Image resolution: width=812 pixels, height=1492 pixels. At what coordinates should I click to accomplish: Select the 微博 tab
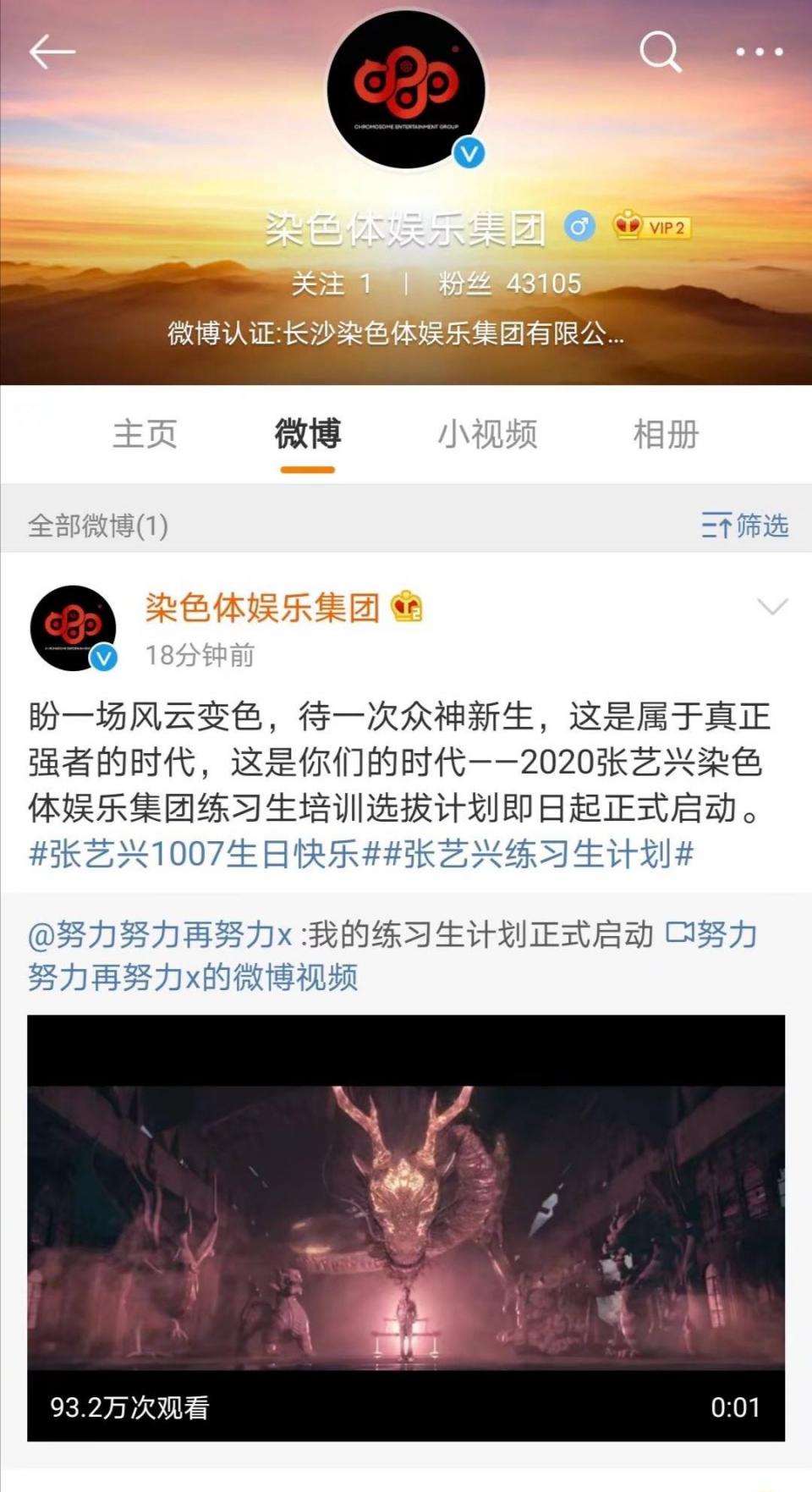pyautogui.click(x=308, y=434)
